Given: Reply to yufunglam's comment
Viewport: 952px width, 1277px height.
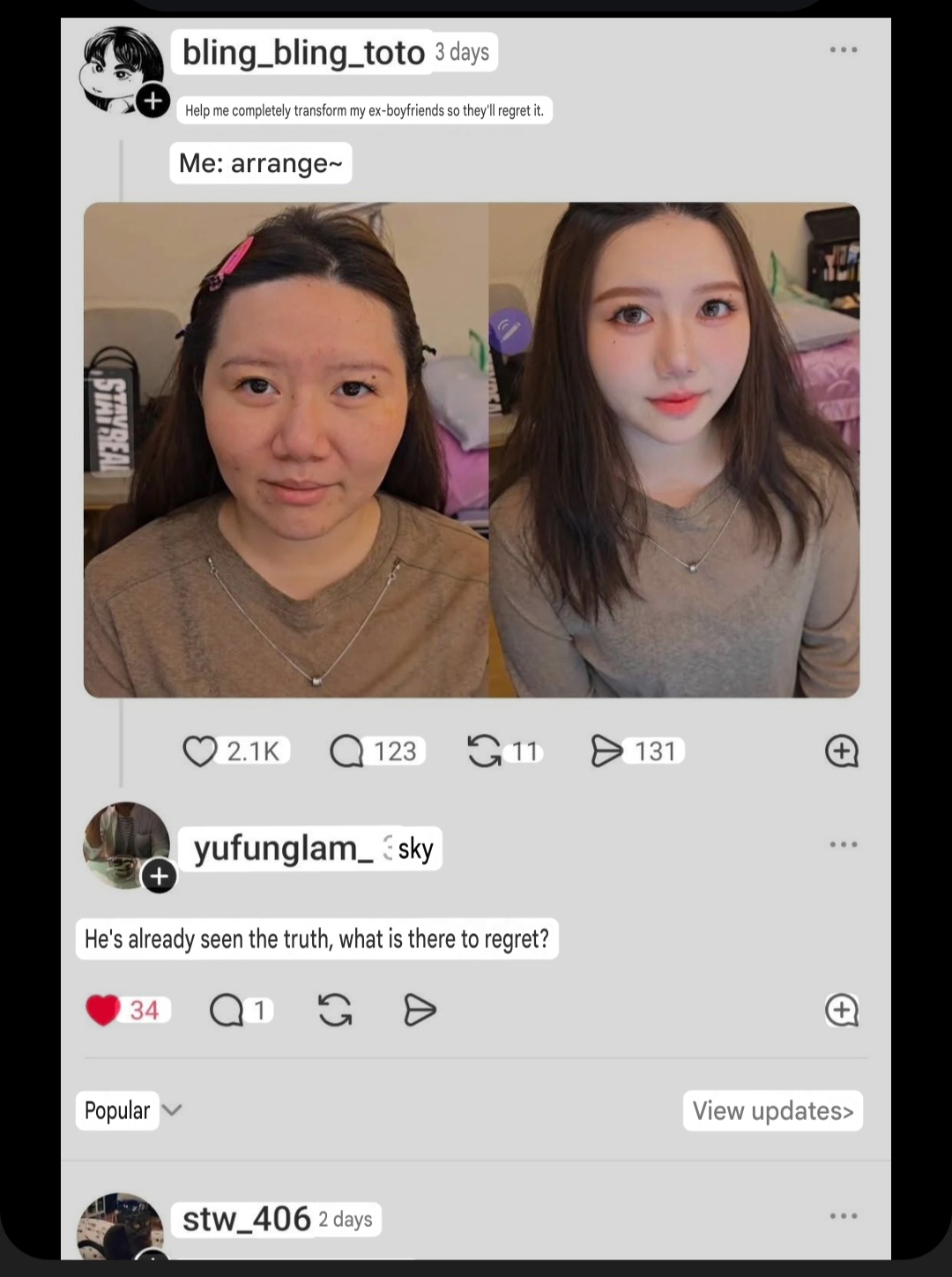Looking at the screenshot, I should (227, 1010).
